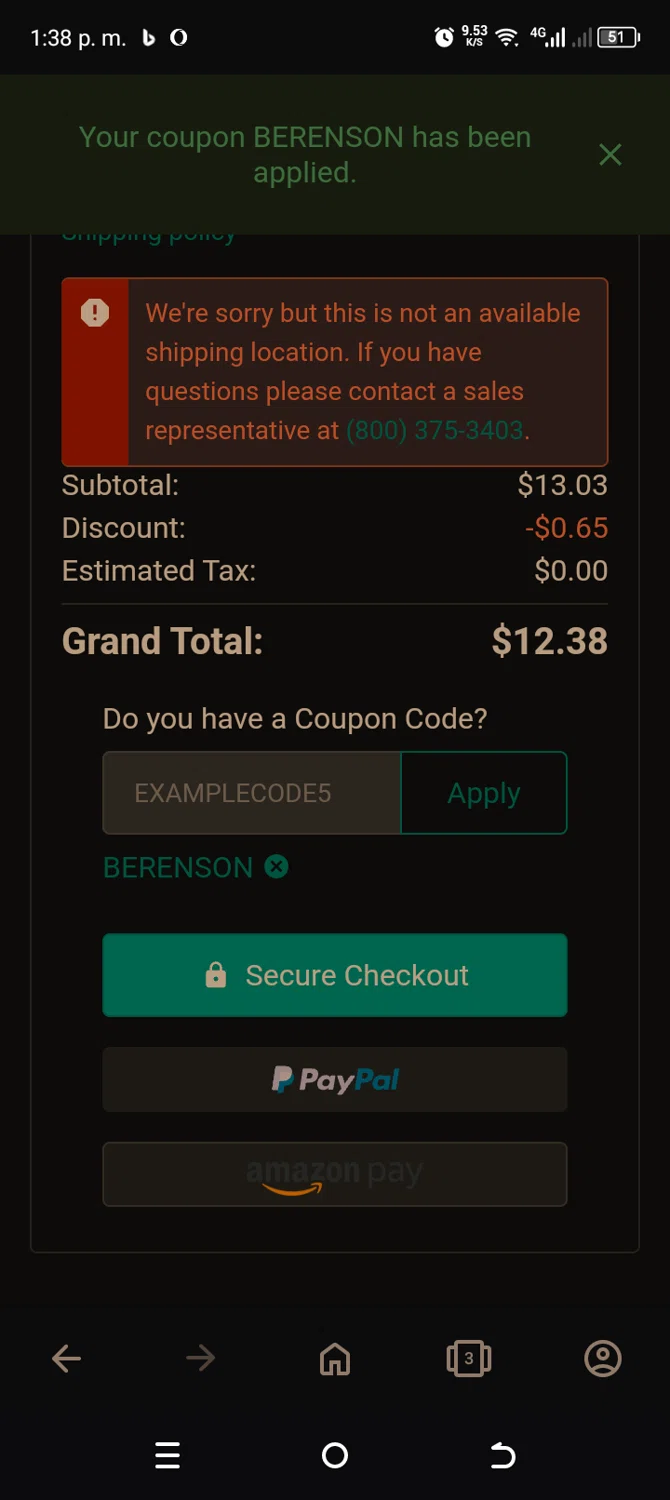This screenshot has height=1500, width=670.
Task: Call the sales representative at (800) 375-3403
Action: click(434, 431)
